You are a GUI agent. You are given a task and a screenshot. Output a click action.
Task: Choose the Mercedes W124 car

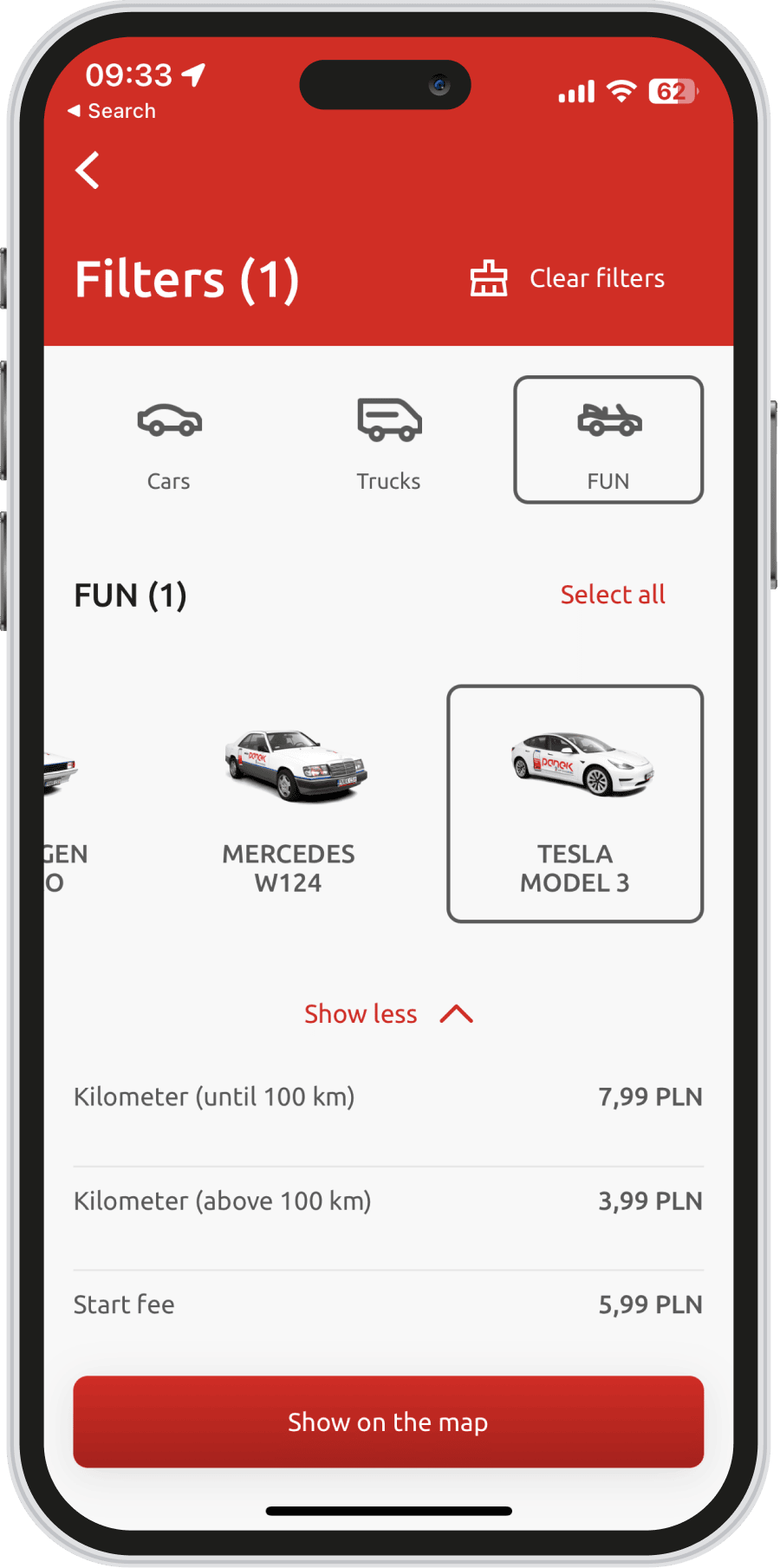(289, 806)
